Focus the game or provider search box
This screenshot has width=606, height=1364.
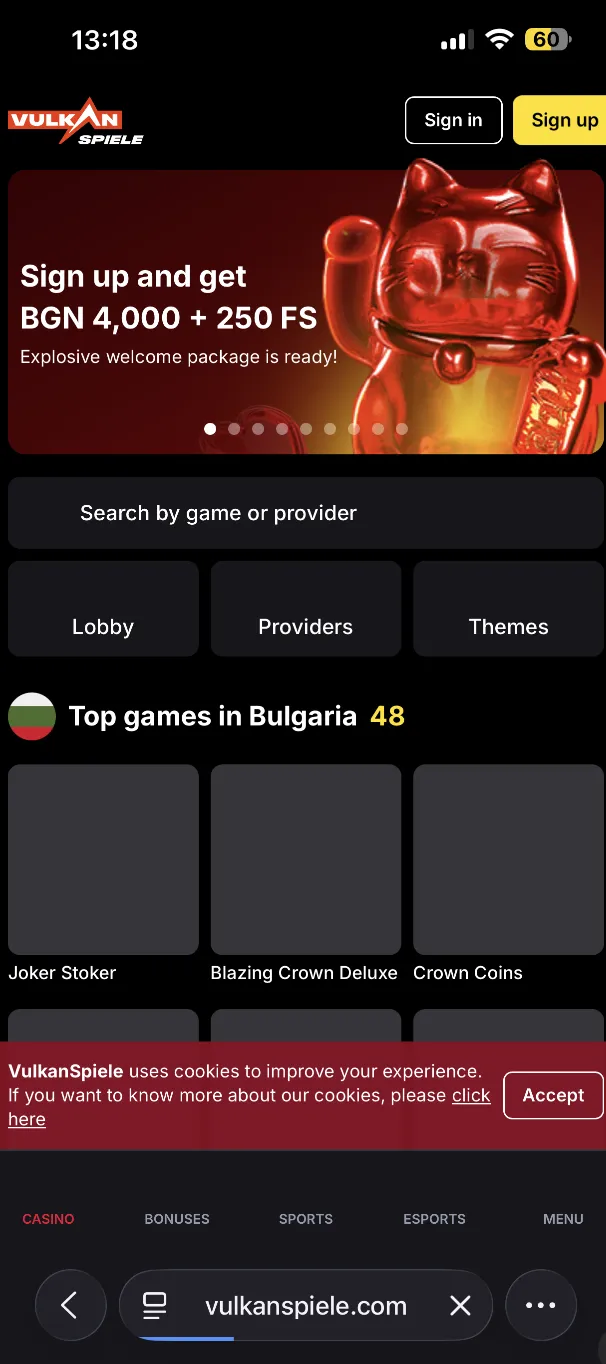click(x=304, y=513)
